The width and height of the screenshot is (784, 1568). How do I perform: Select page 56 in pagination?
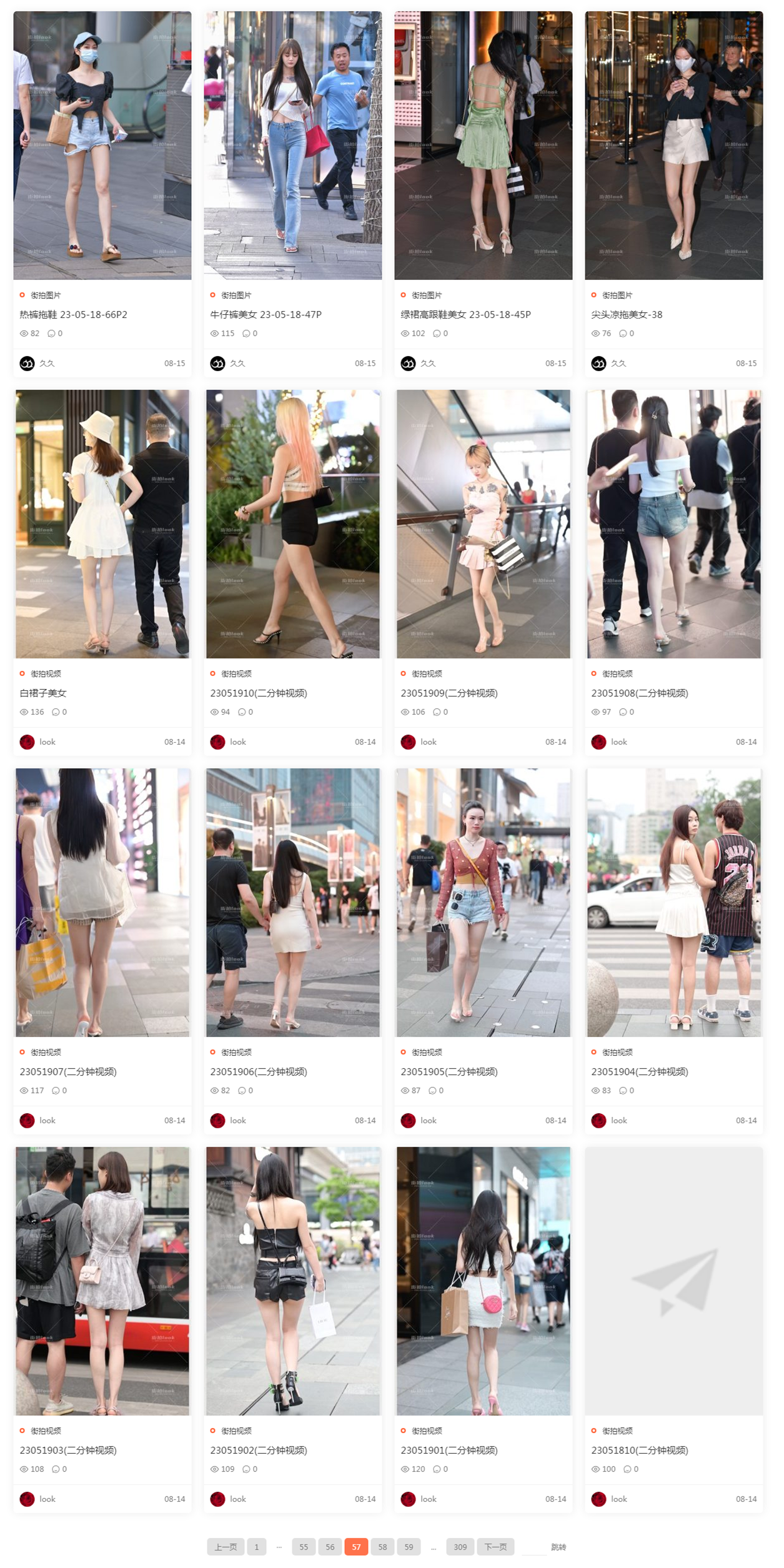(330, 1547)
